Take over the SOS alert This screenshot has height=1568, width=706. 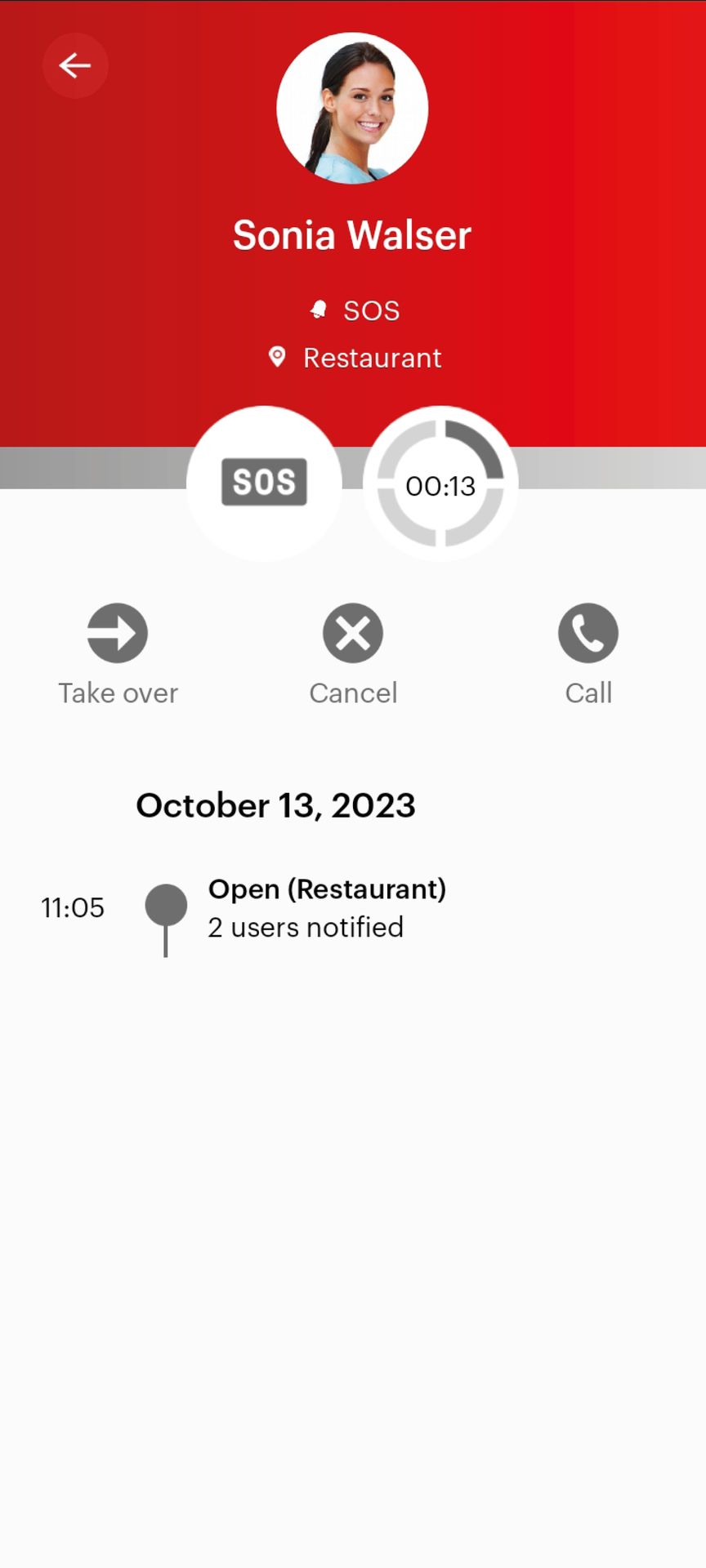click(x=118, y=634)
